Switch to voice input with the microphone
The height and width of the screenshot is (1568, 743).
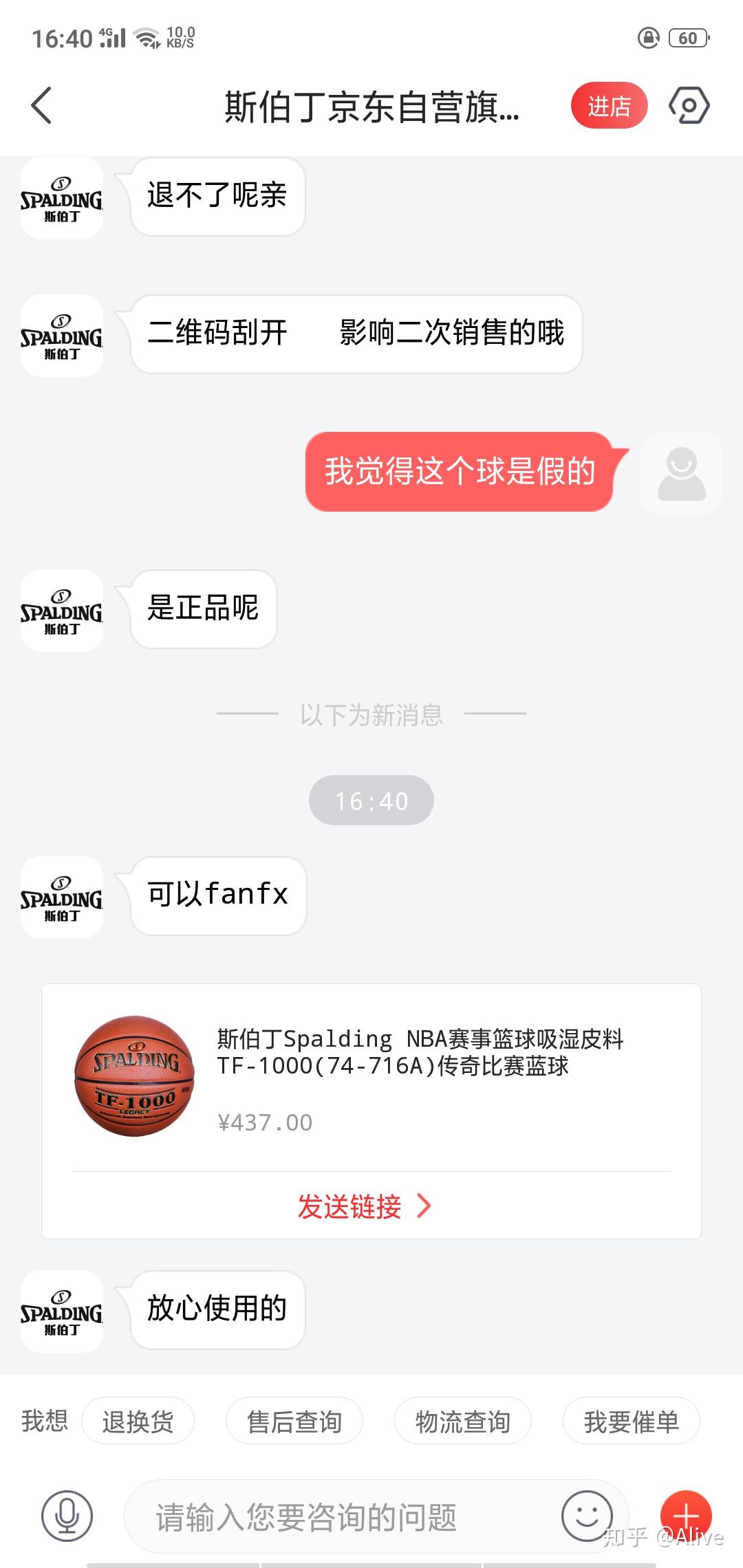pos(67,1516)
